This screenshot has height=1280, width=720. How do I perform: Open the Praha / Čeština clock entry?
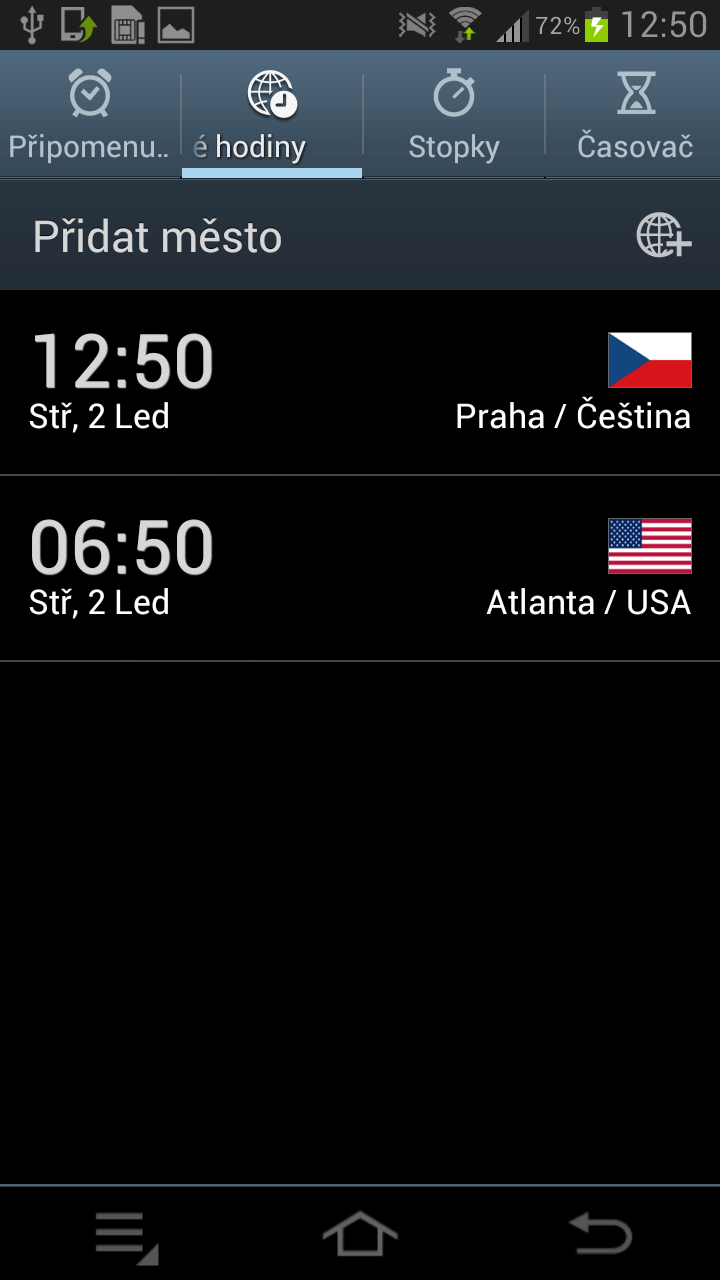click(360, 382)
